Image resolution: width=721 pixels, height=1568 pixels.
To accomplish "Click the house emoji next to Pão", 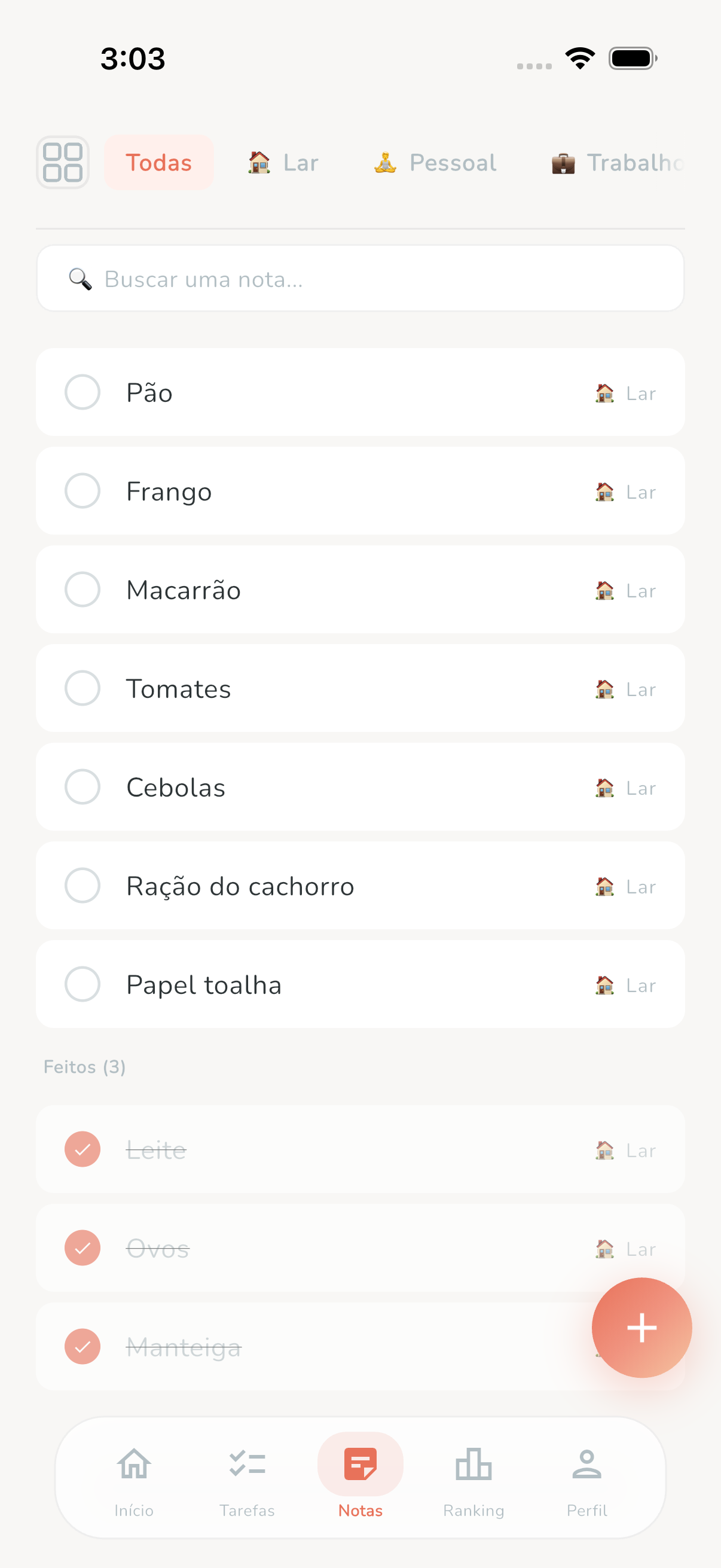I will click(604, 393).
